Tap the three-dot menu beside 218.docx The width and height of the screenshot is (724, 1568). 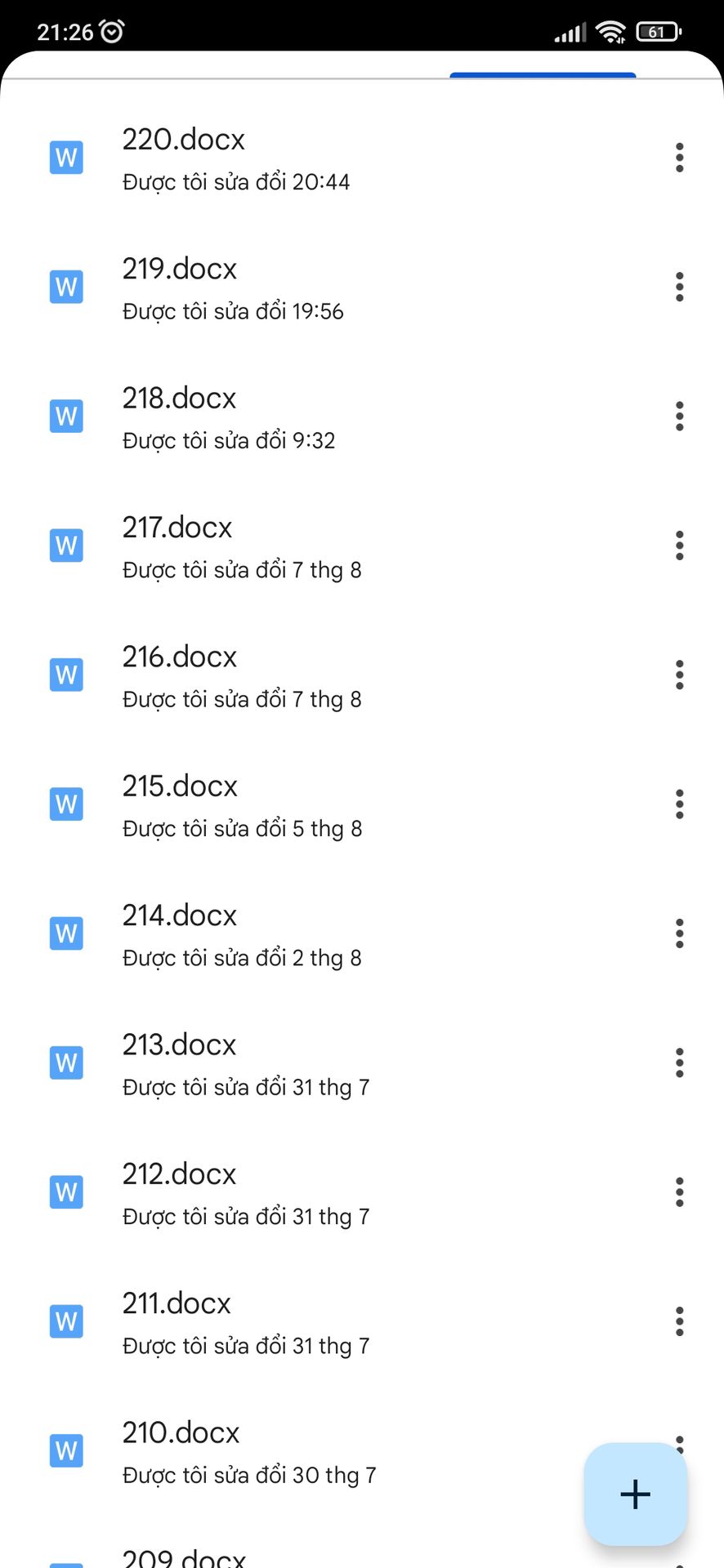(x=679, y=416)
